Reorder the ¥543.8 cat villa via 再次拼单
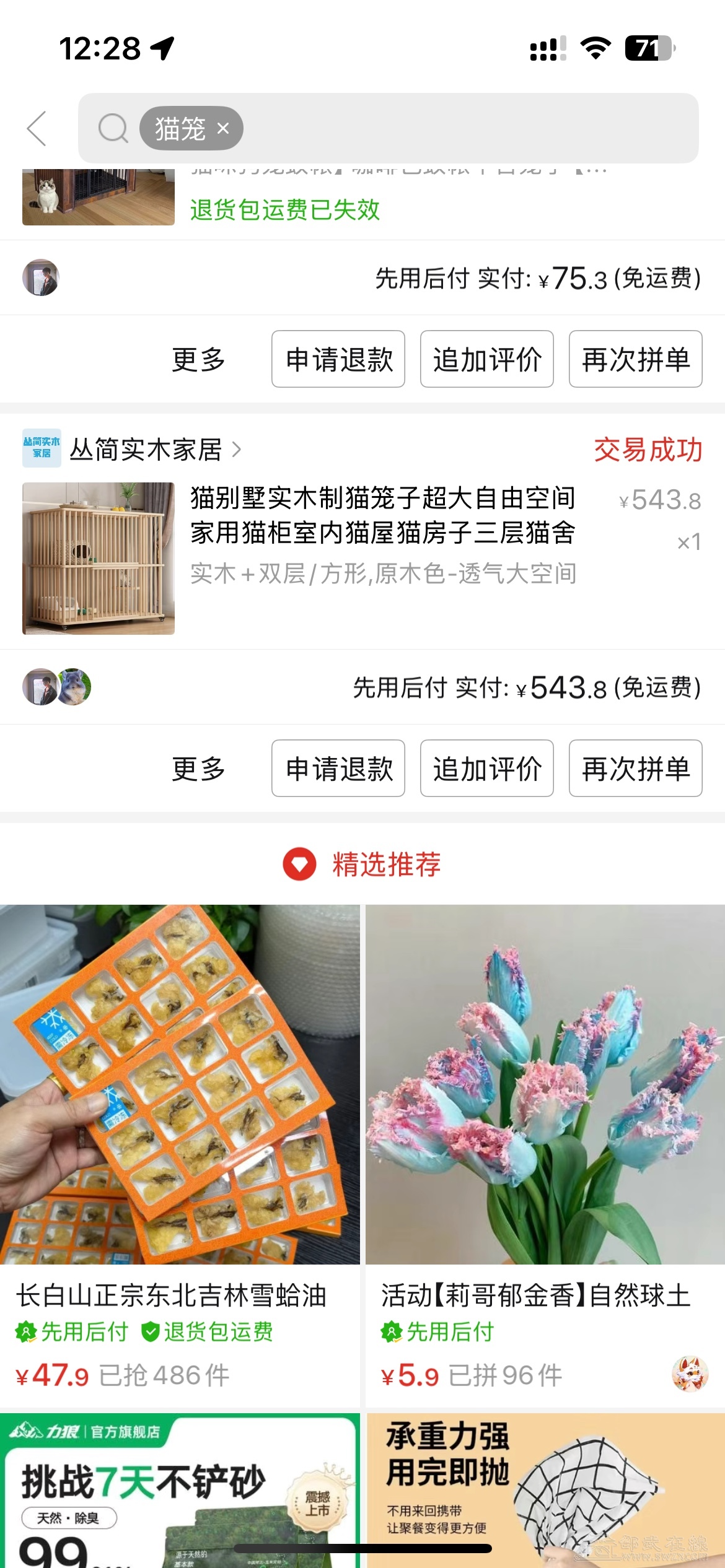This screenshot has height=1568, width=725. coord(636,769)
